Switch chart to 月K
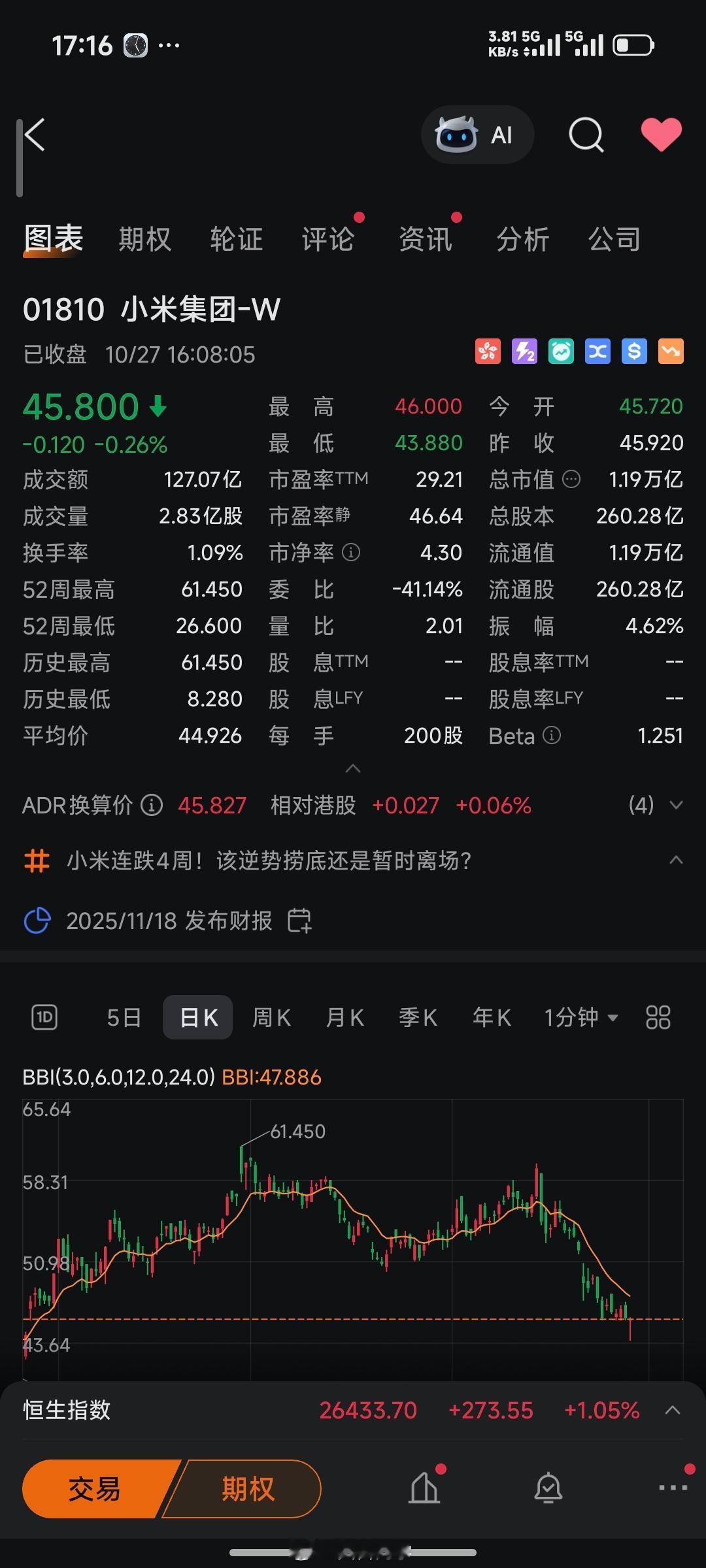 point(345,1017)
